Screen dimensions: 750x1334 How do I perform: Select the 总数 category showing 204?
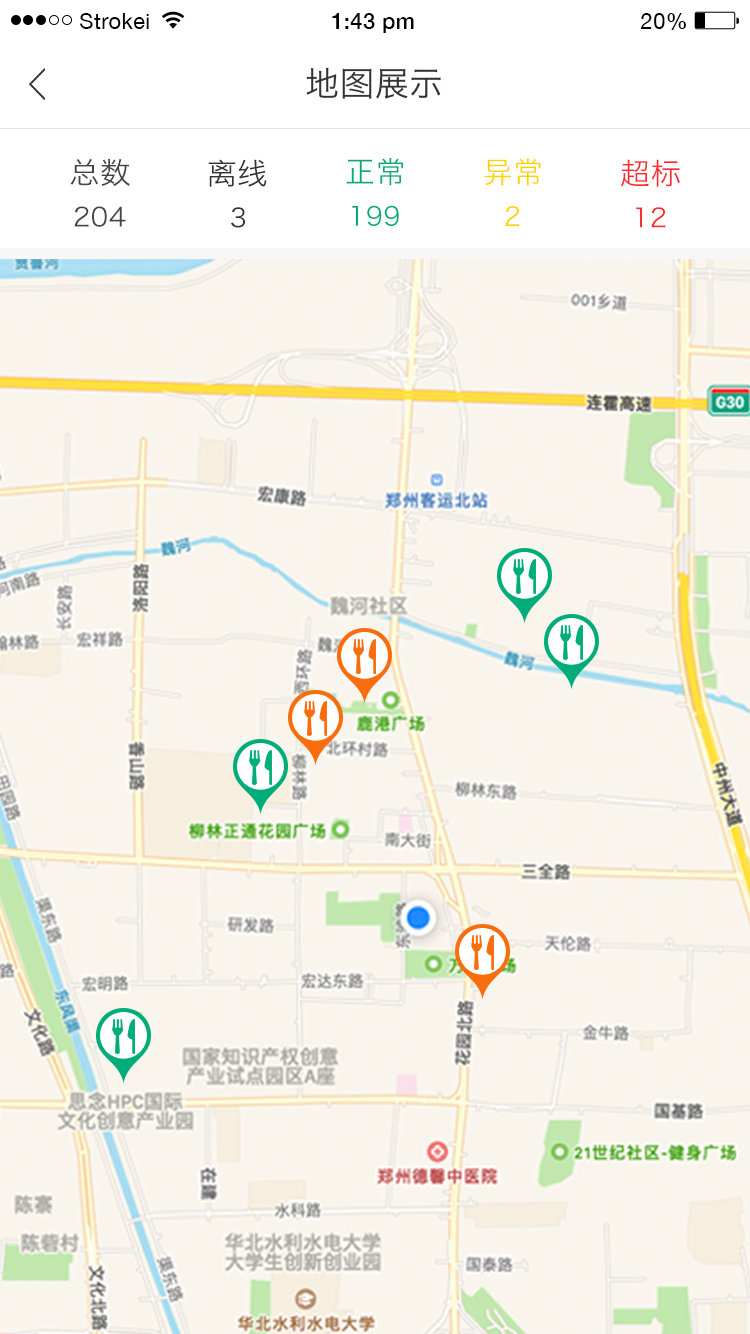pyautogui.click(x=100, y=190)
